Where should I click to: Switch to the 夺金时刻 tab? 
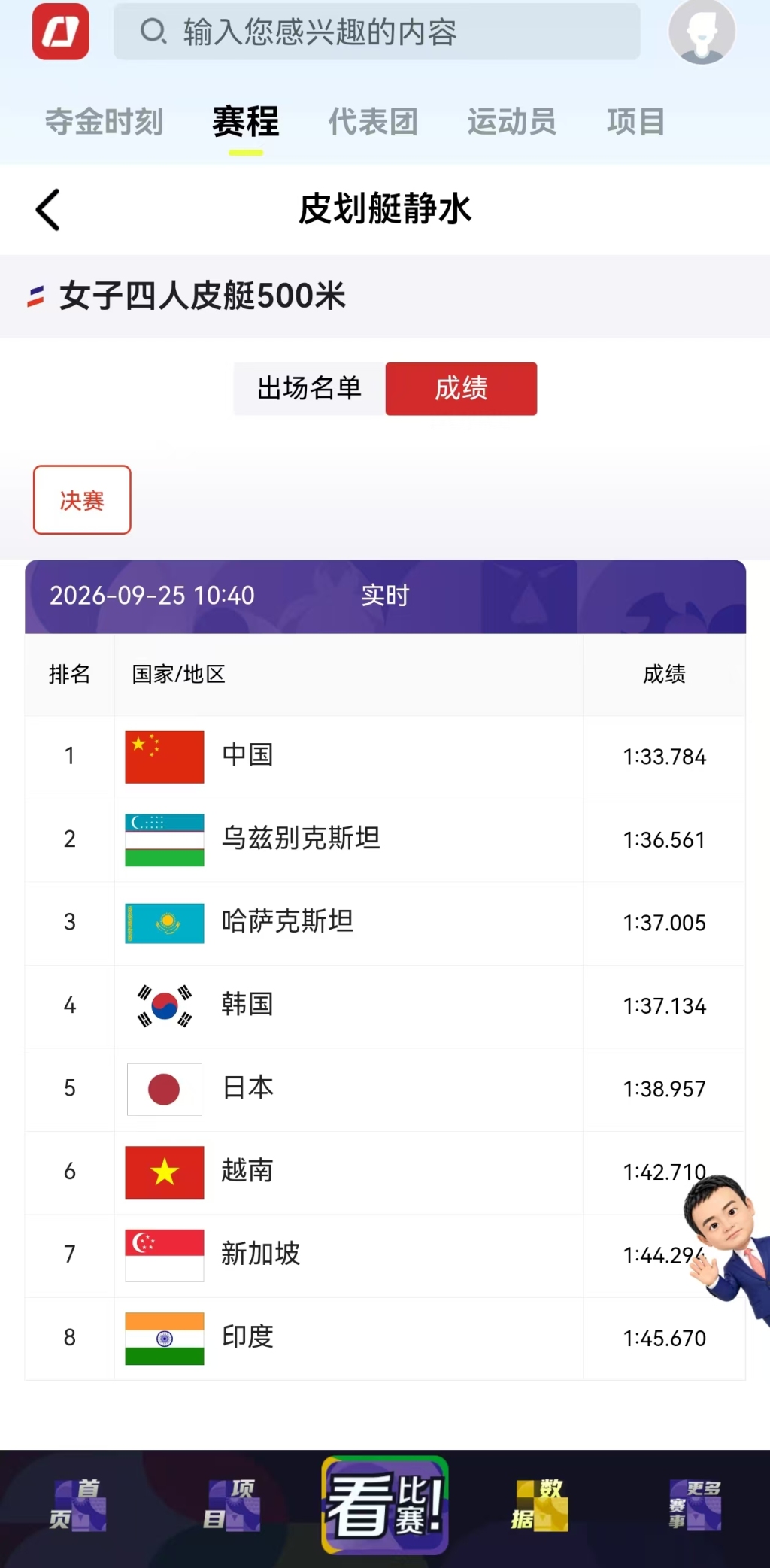(x=105, y=122)
